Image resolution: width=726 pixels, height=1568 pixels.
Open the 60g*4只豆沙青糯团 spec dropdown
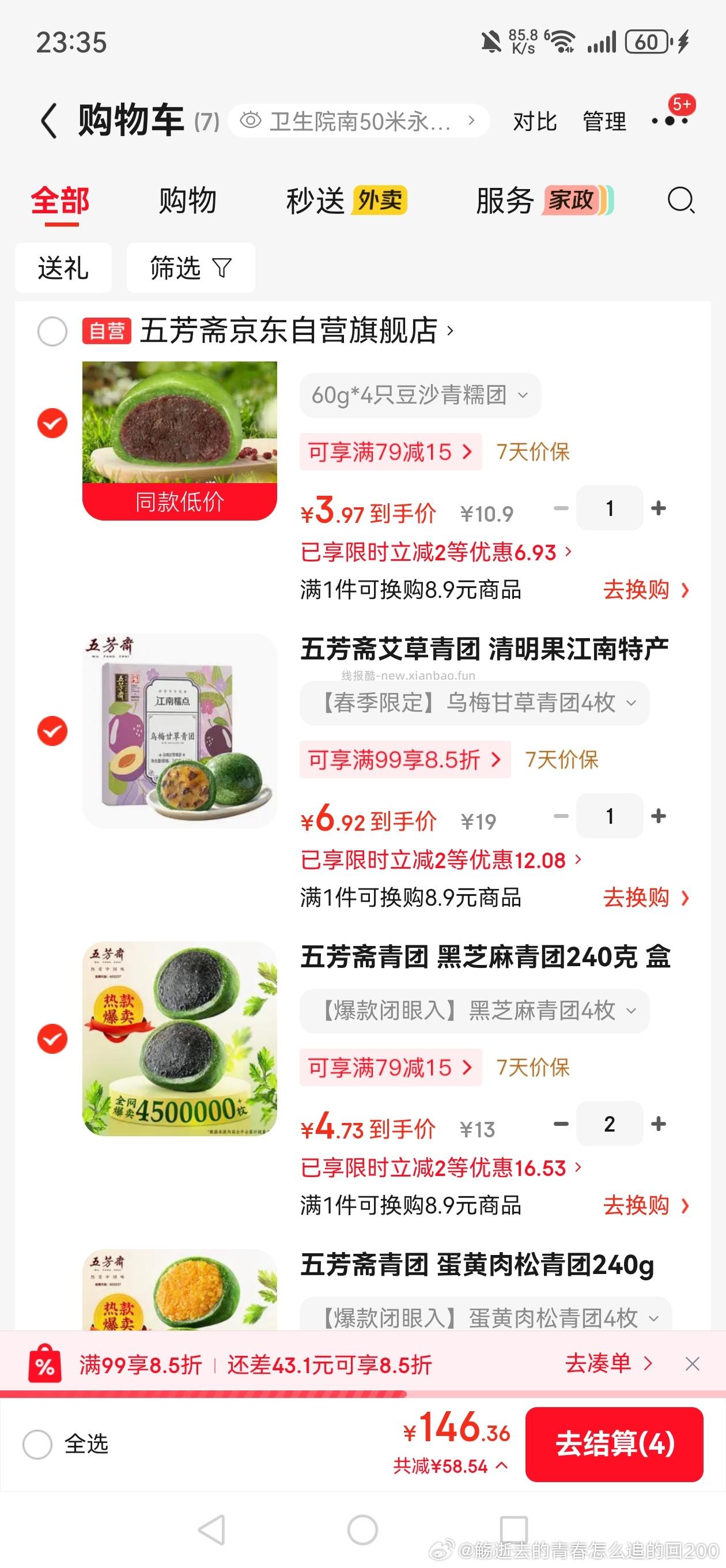point(419,395)
